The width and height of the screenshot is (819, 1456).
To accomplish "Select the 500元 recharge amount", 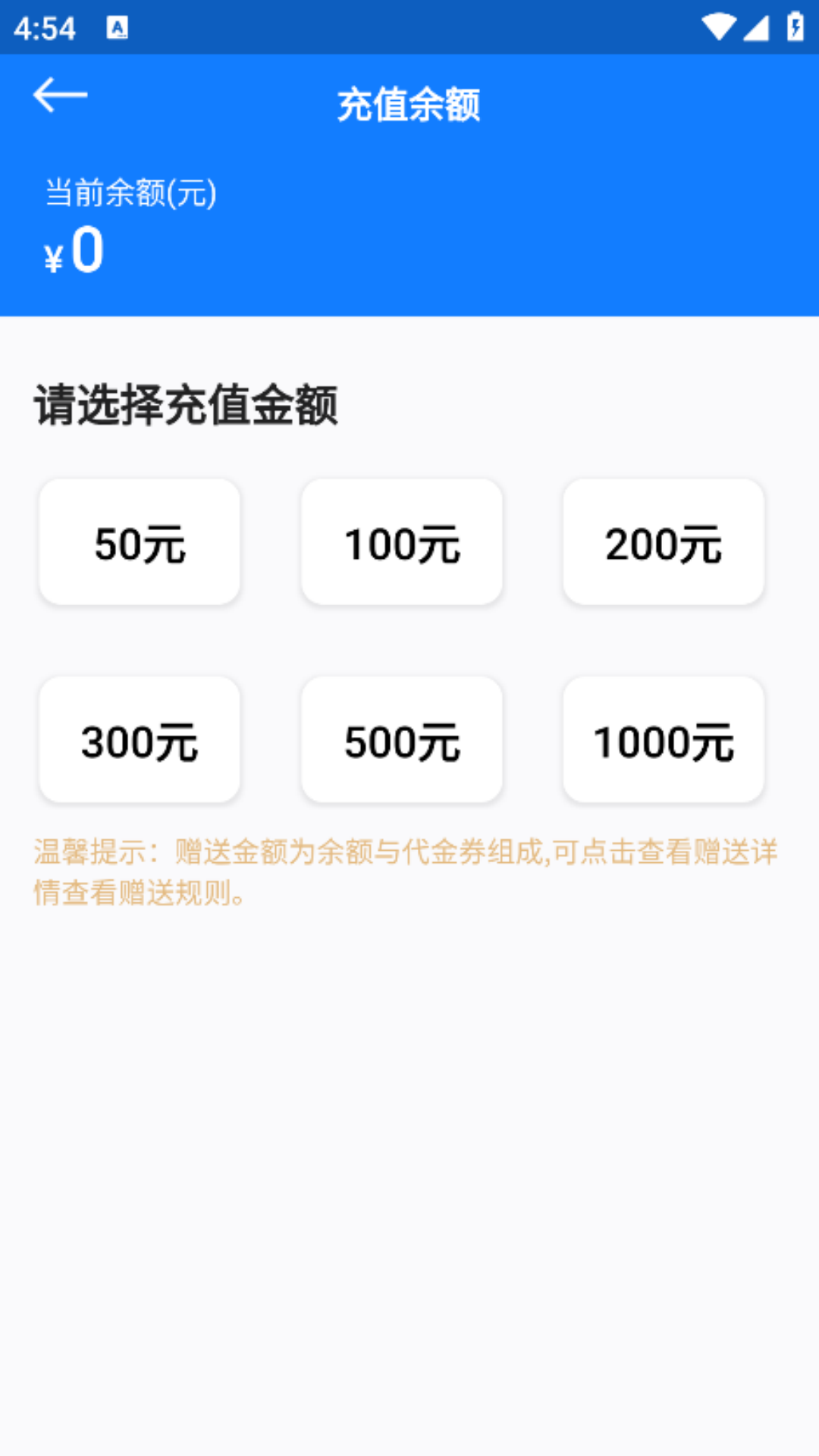I will [401, 739].
